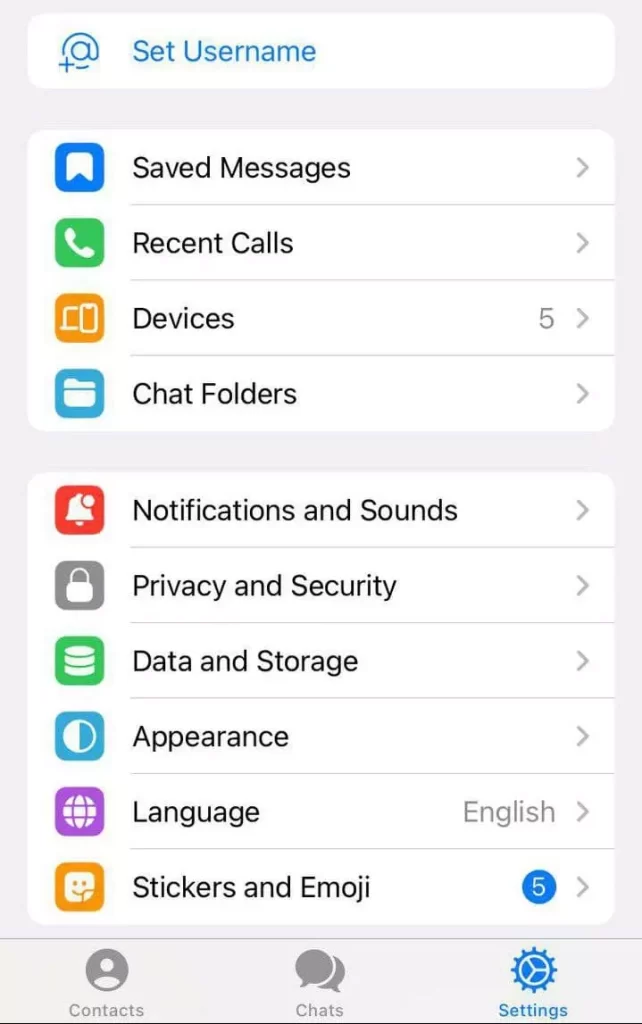Select the Settings tab

coord(533,983)
